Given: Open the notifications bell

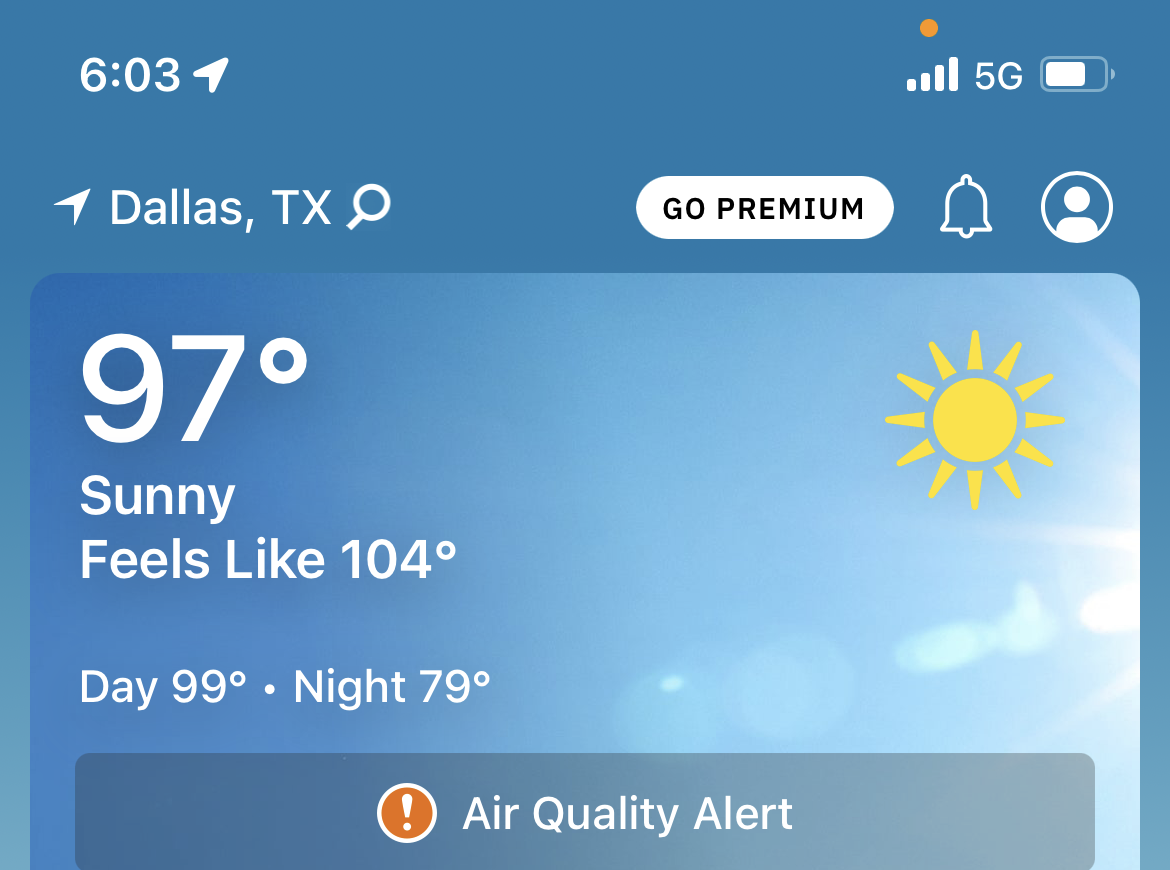Looking at the screenshot, I should 966,208.
